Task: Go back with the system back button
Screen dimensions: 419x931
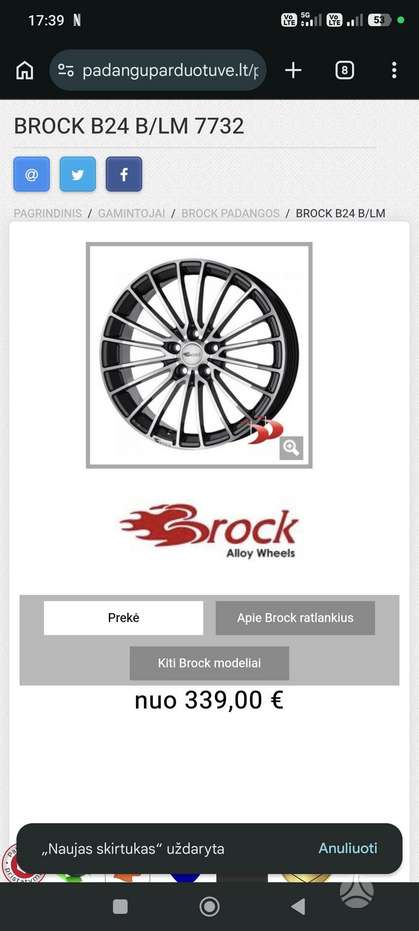Action: tap(299, 907)
